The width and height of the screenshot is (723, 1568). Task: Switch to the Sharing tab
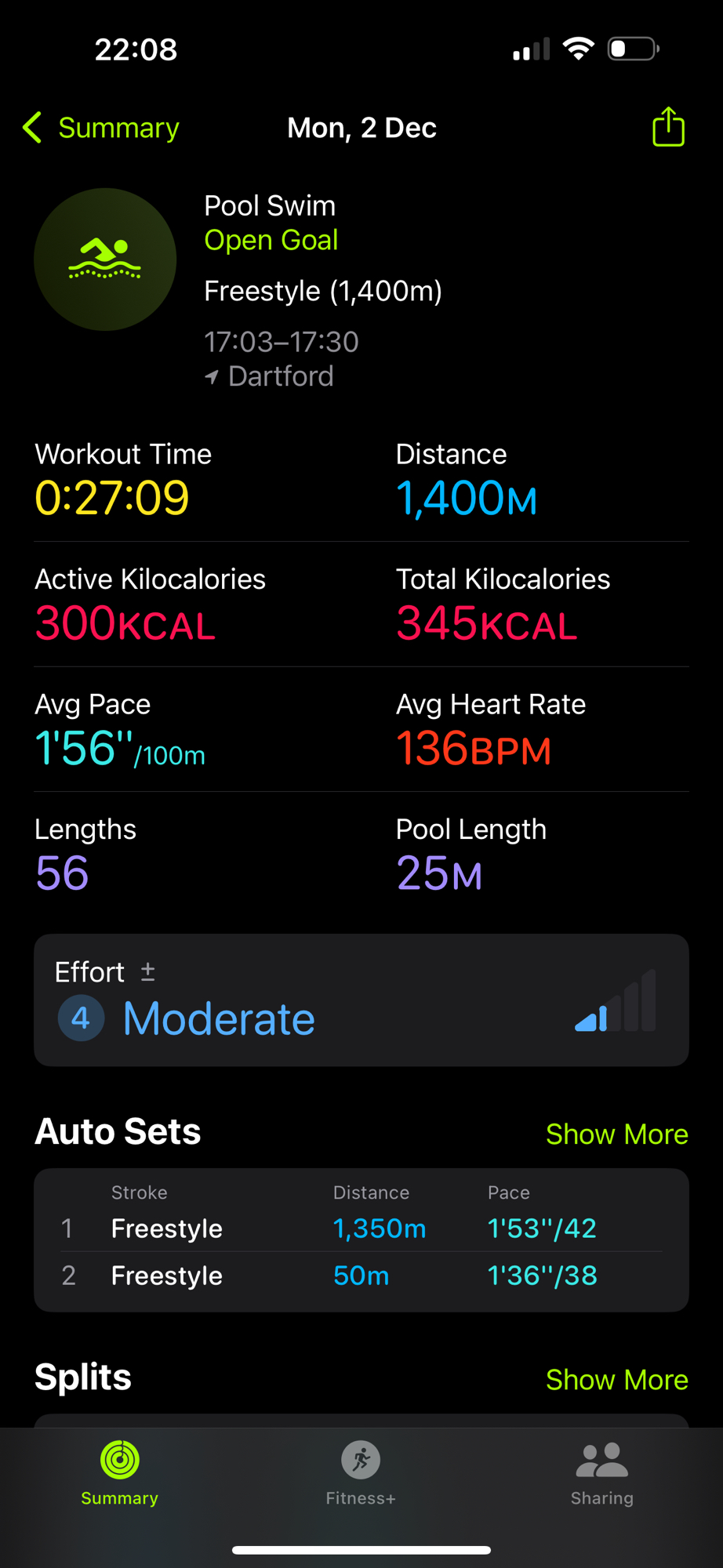(x=601, y=1473)
